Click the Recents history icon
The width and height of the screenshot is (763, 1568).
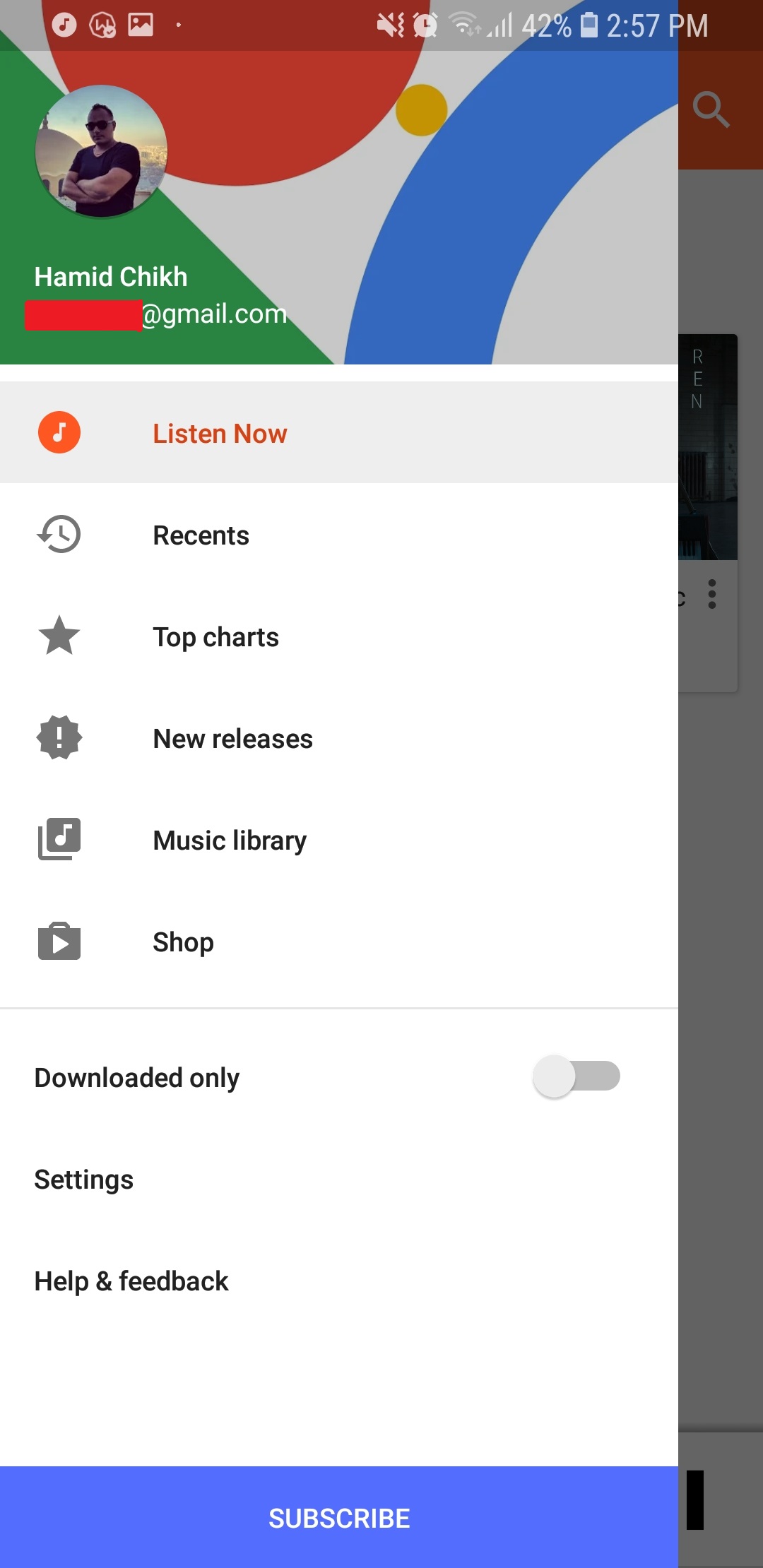point(59,535)
